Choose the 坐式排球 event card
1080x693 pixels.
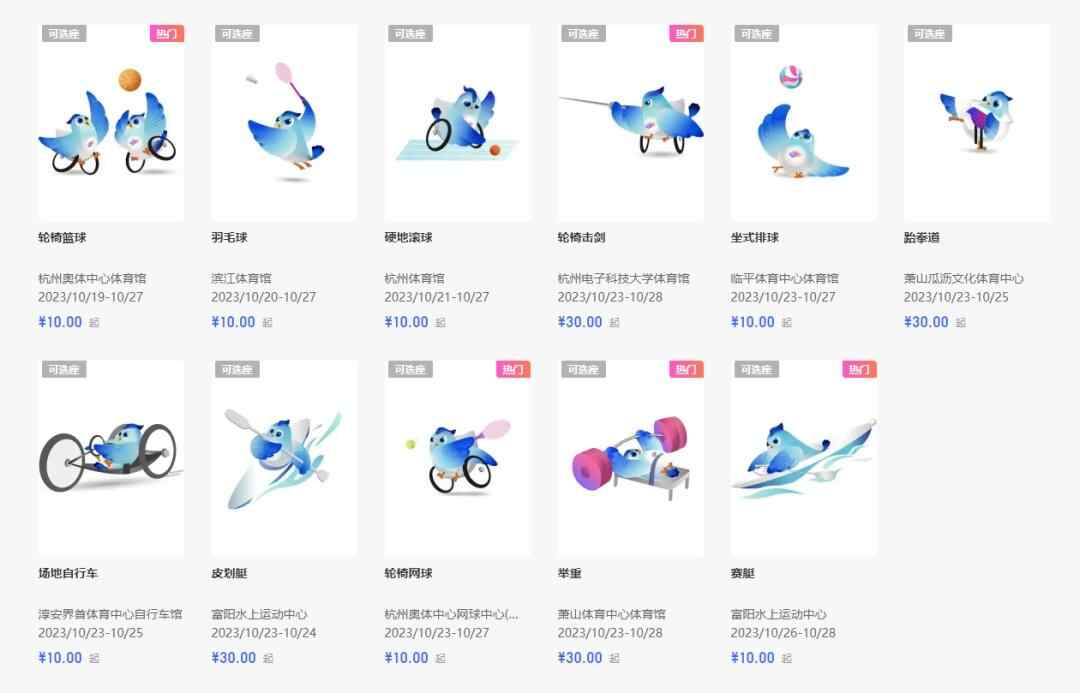803,123
